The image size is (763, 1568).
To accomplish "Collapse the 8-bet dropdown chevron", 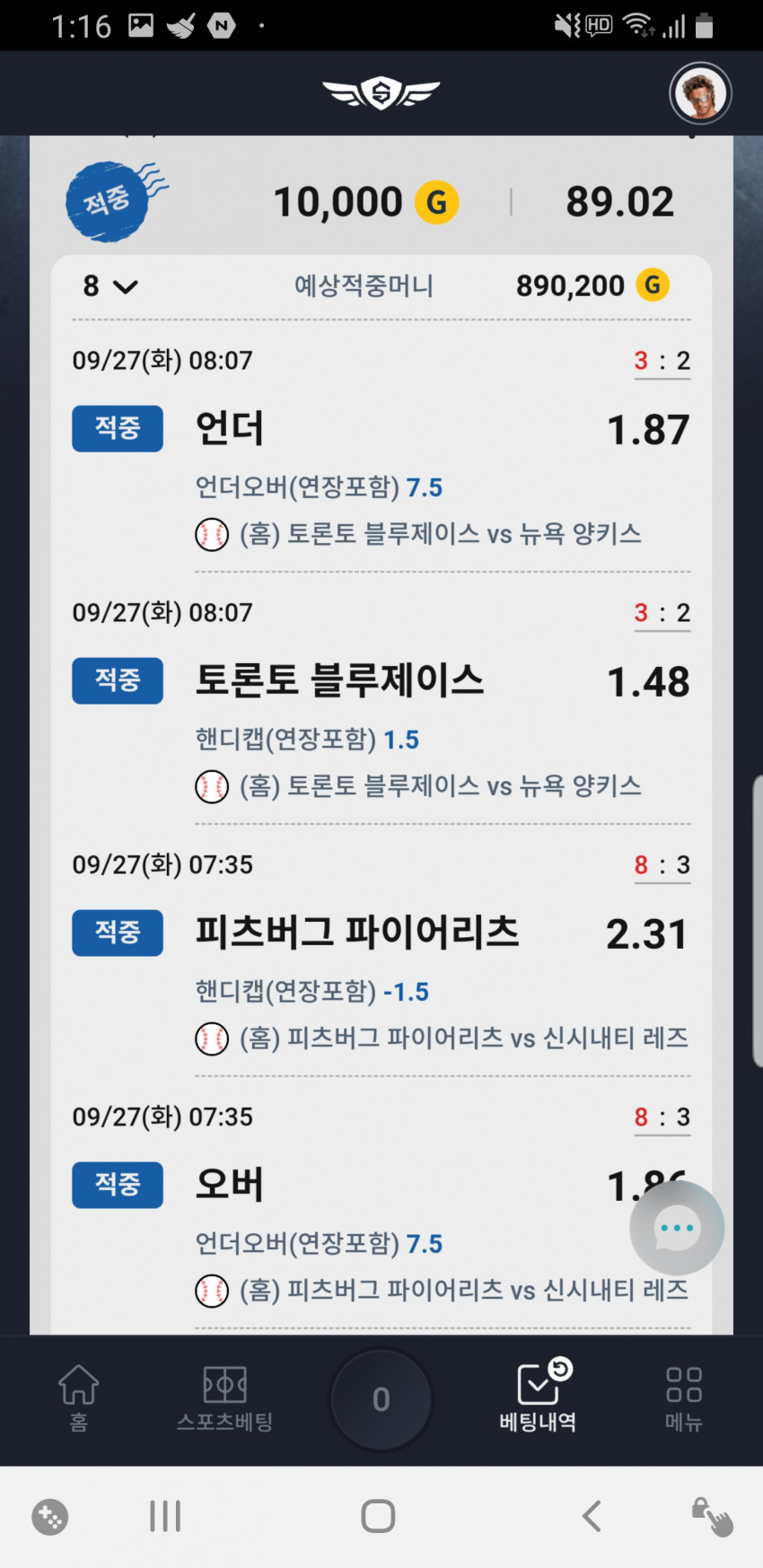I will (125, 286).
